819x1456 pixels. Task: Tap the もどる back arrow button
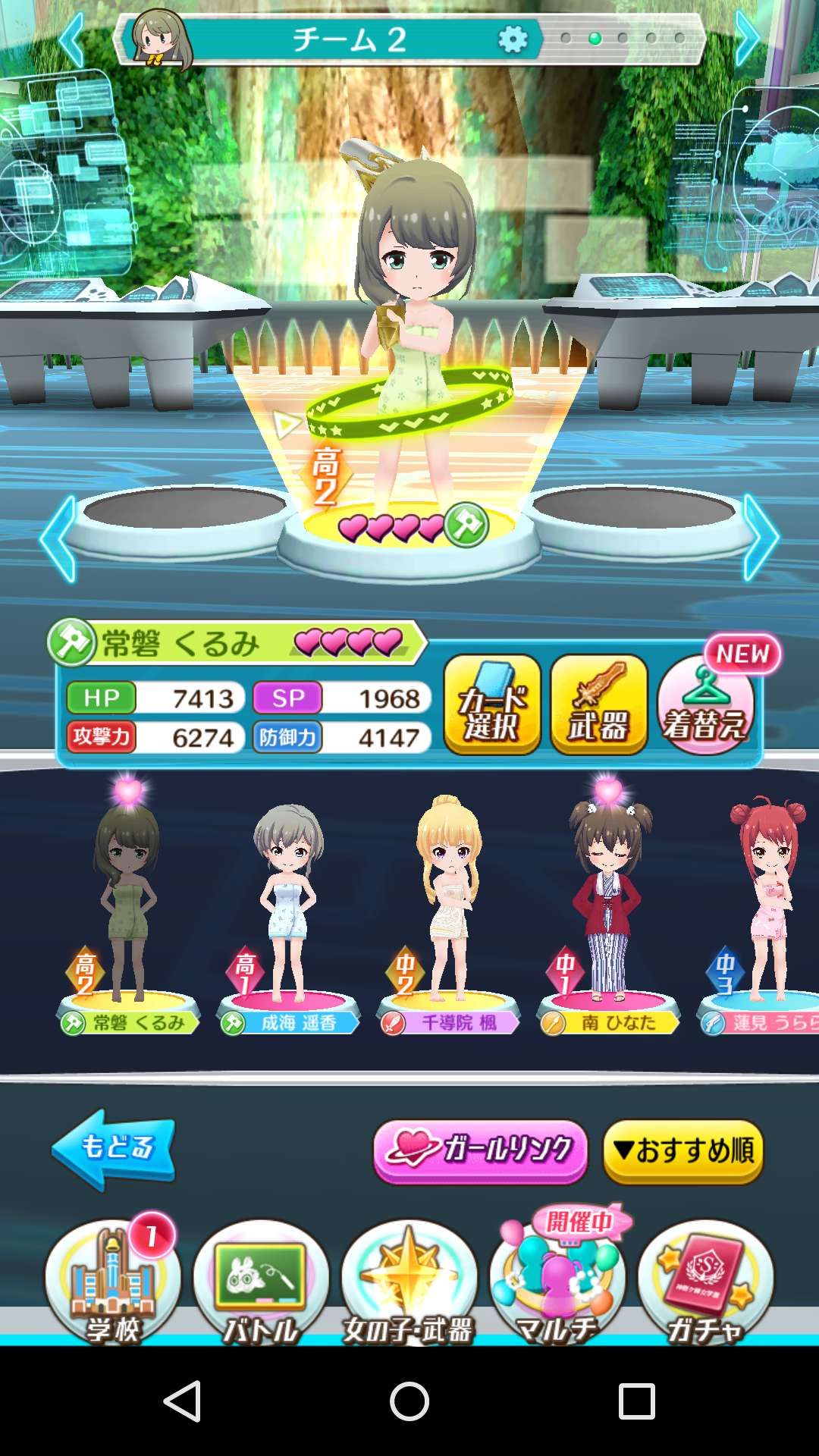point(114,1149)
